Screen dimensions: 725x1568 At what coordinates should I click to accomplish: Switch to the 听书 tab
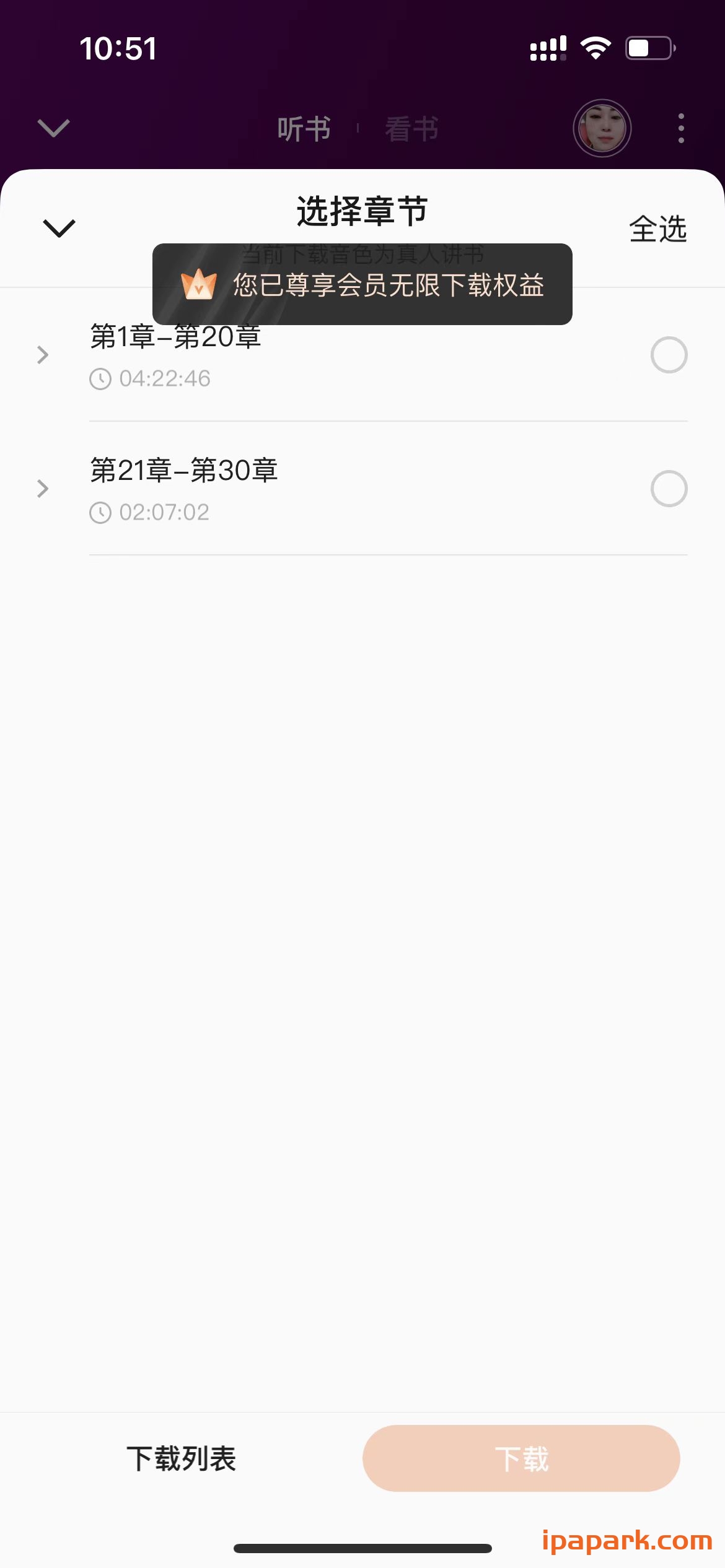pos(303,128)
